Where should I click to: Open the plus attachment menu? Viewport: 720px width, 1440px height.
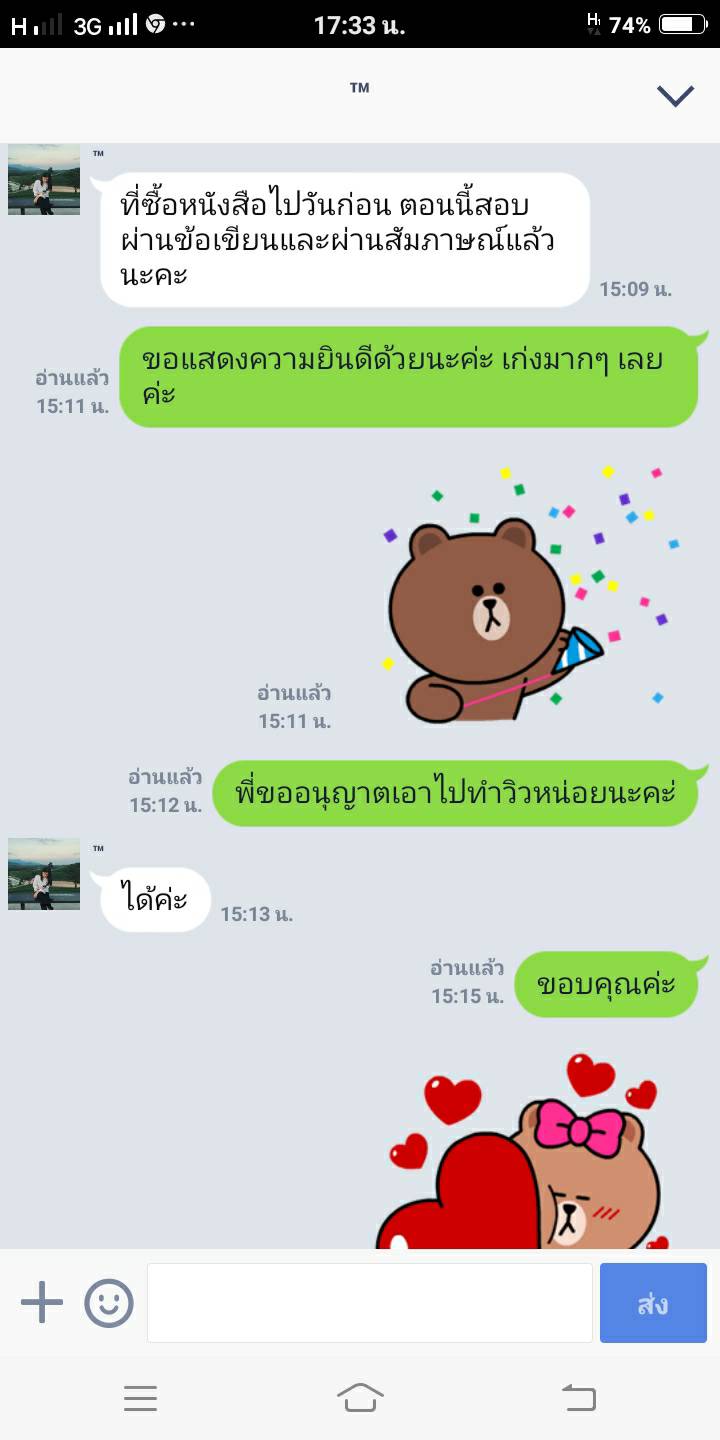pos(42,1303)
